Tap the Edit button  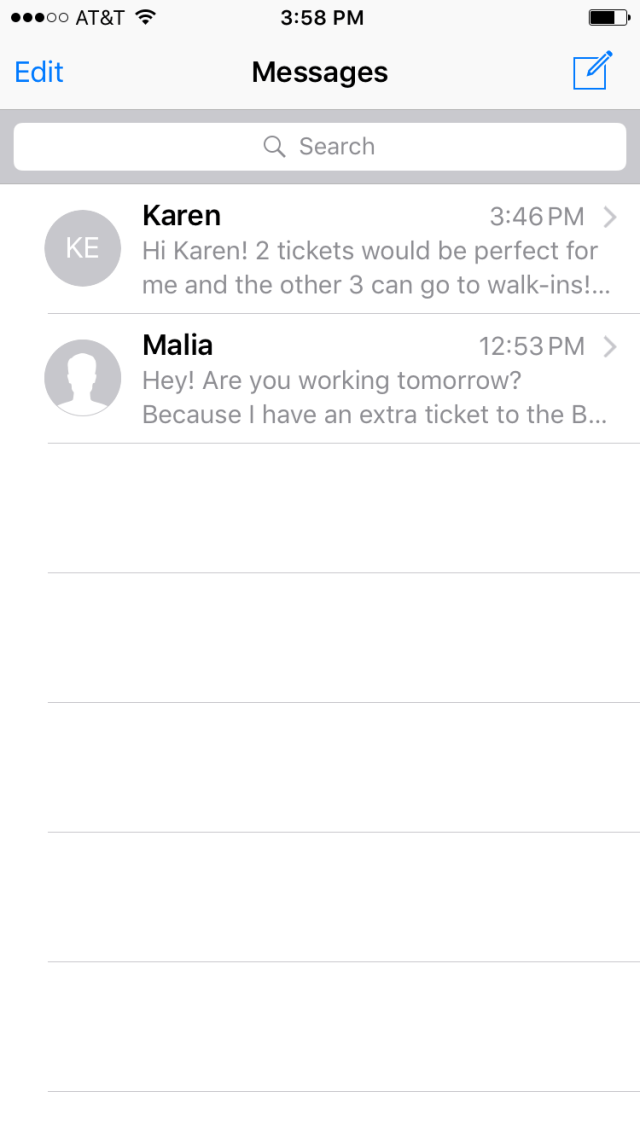click(39, 72)
